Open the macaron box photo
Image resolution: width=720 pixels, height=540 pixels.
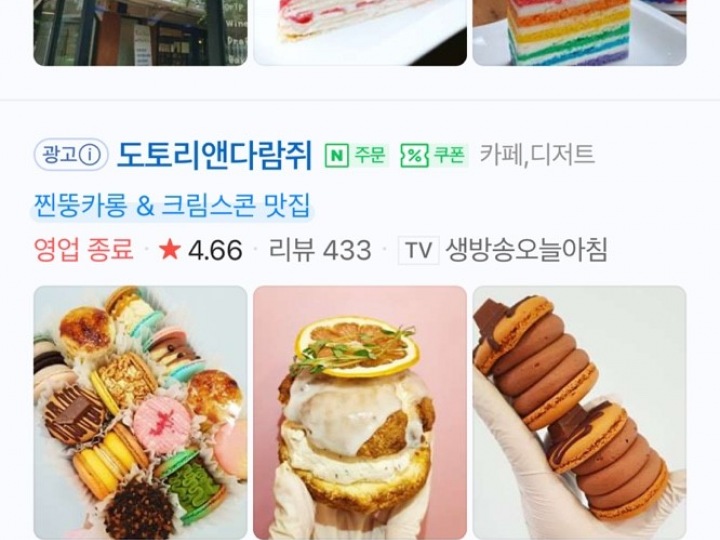140,412
